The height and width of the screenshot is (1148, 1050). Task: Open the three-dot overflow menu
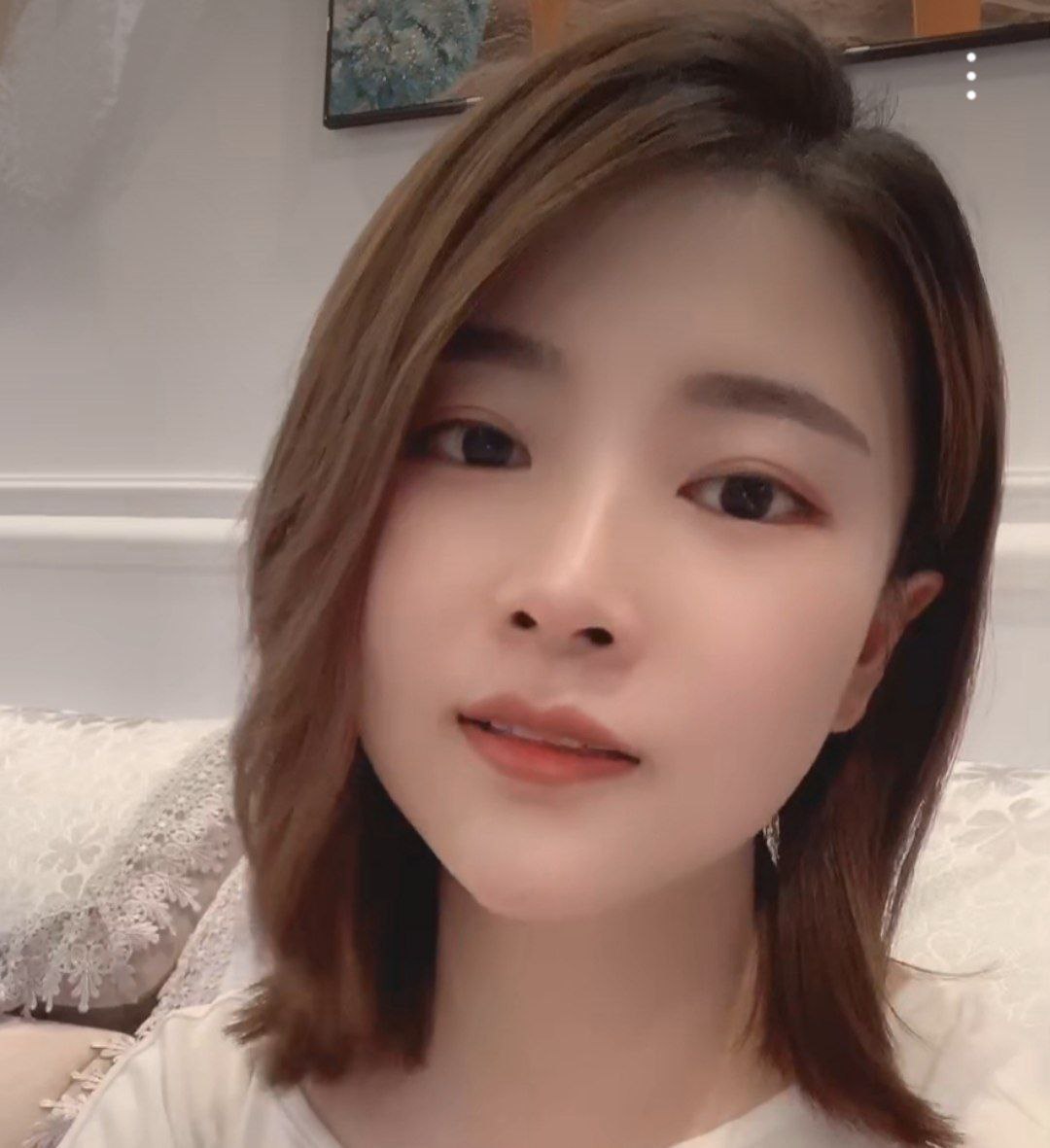pyautogui.click(x=970, y=76)
